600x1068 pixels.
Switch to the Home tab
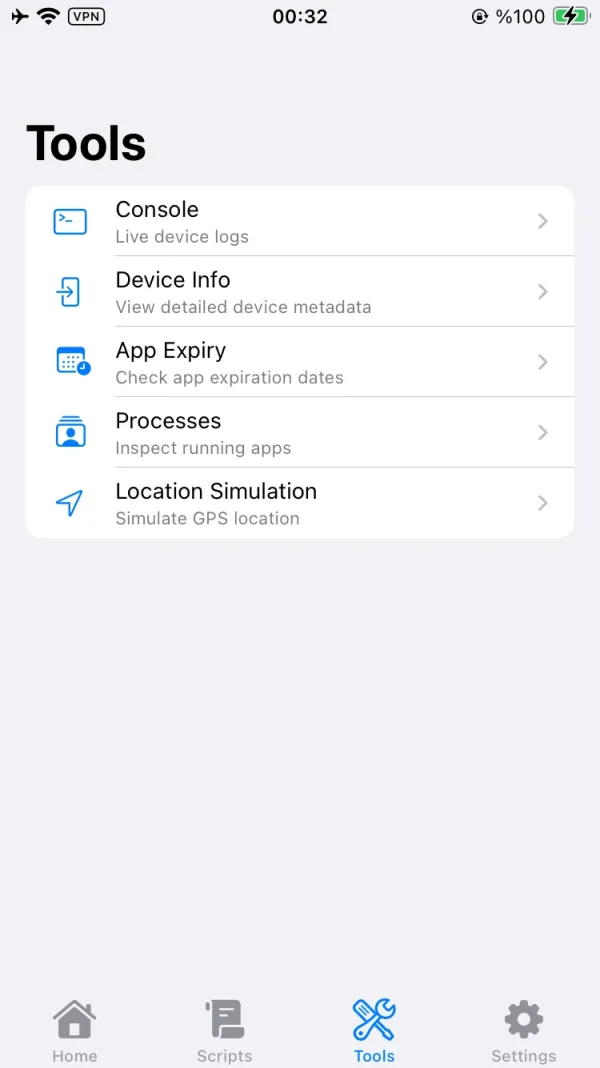point(75,1031)
